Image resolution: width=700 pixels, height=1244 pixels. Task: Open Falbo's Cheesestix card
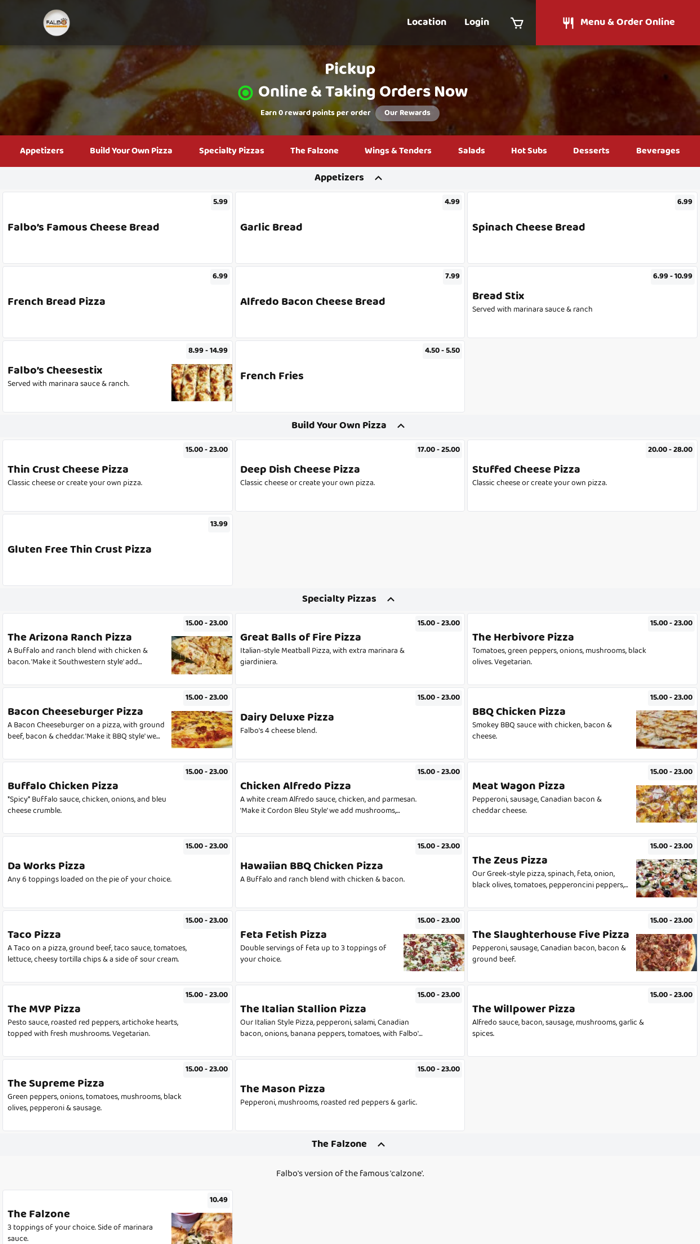pos(117,377)
